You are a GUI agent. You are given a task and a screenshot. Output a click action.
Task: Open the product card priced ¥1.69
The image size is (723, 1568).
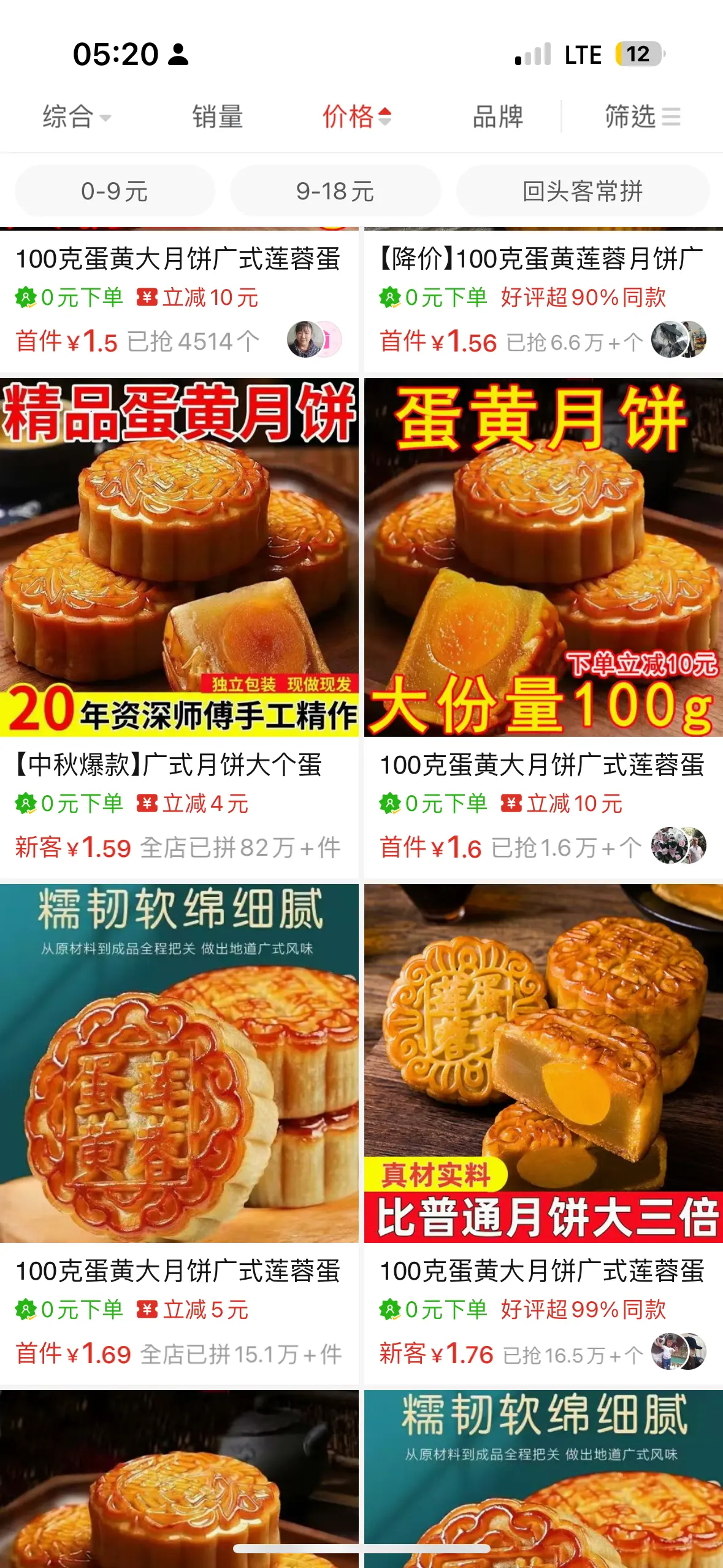pyautogui.click(x=179, y=1134)
